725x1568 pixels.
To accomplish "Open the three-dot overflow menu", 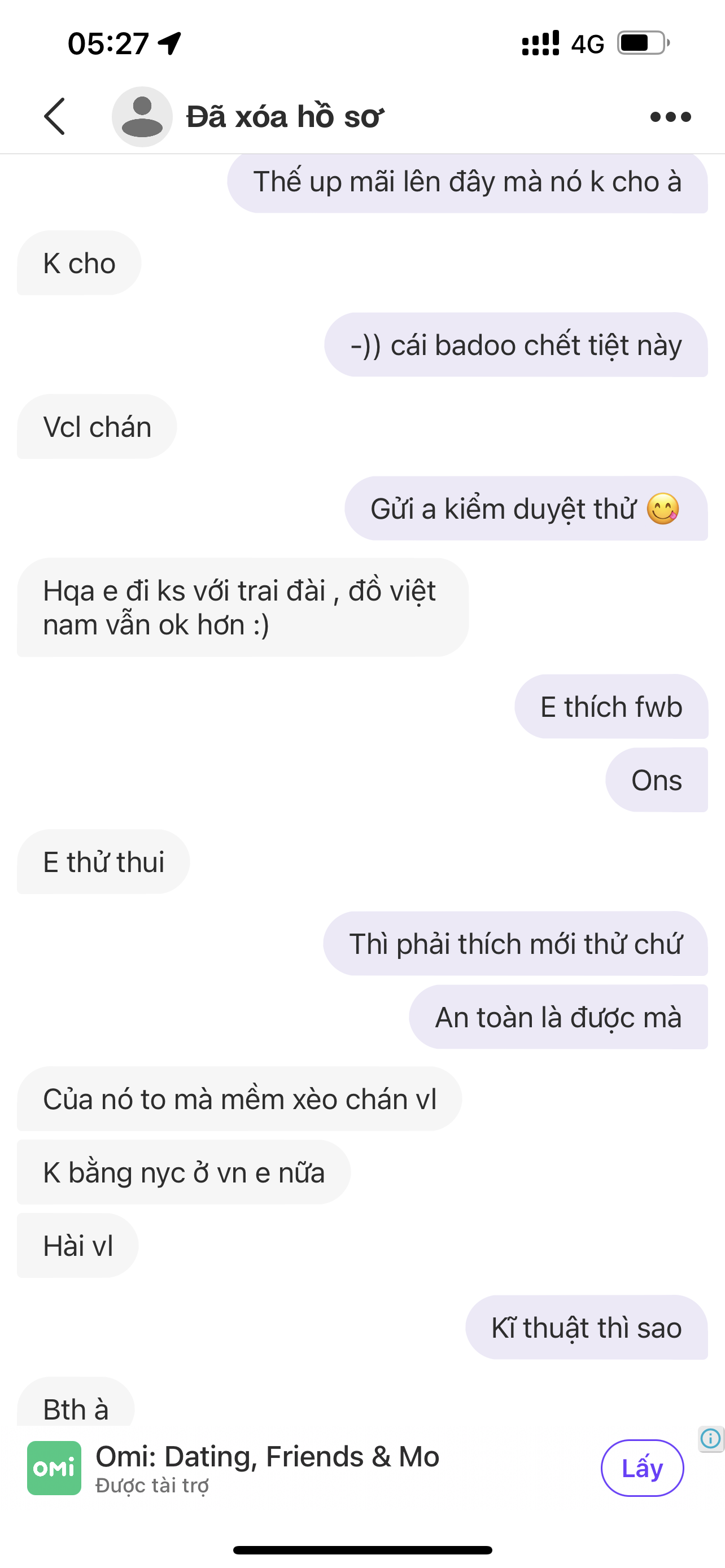I will (x=670, y=117).
